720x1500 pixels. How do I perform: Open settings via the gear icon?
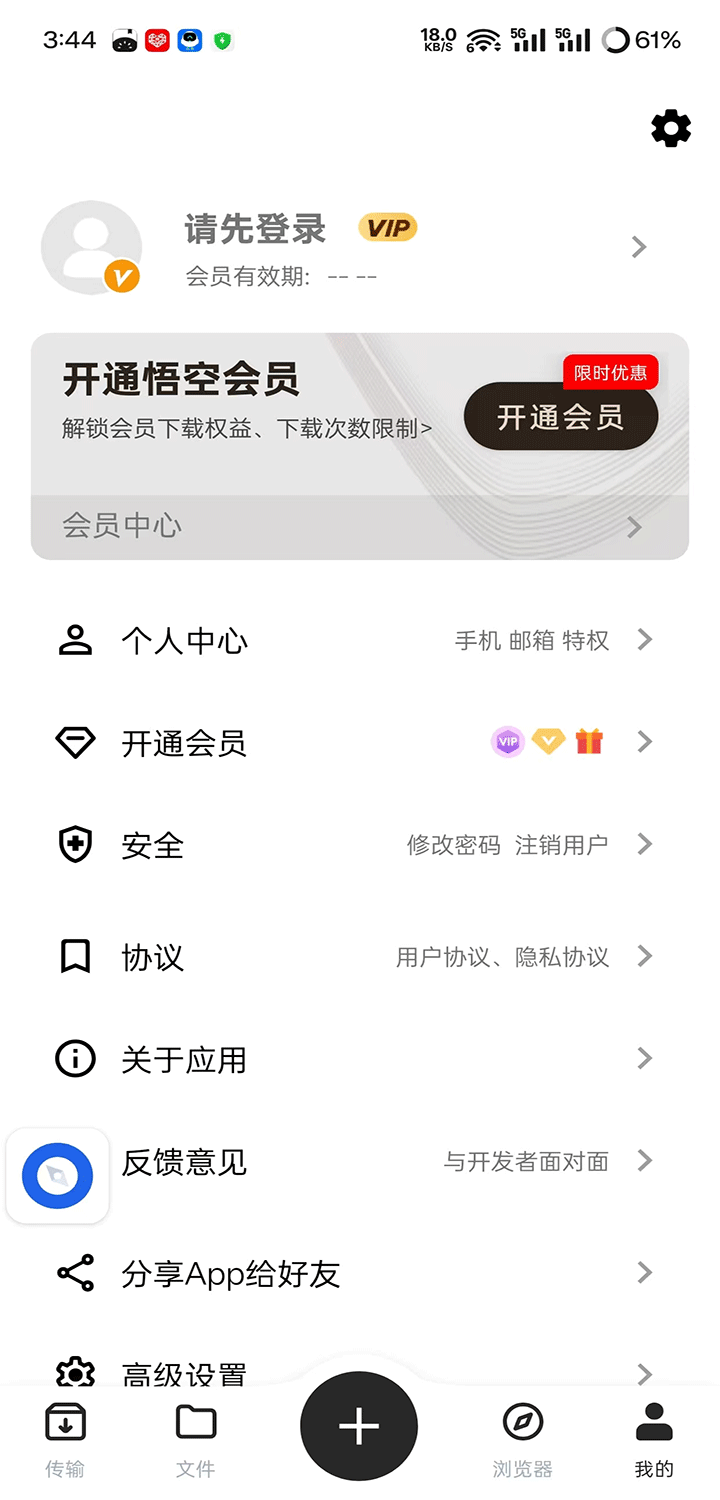pyautogui.click(x=671, y=128)
